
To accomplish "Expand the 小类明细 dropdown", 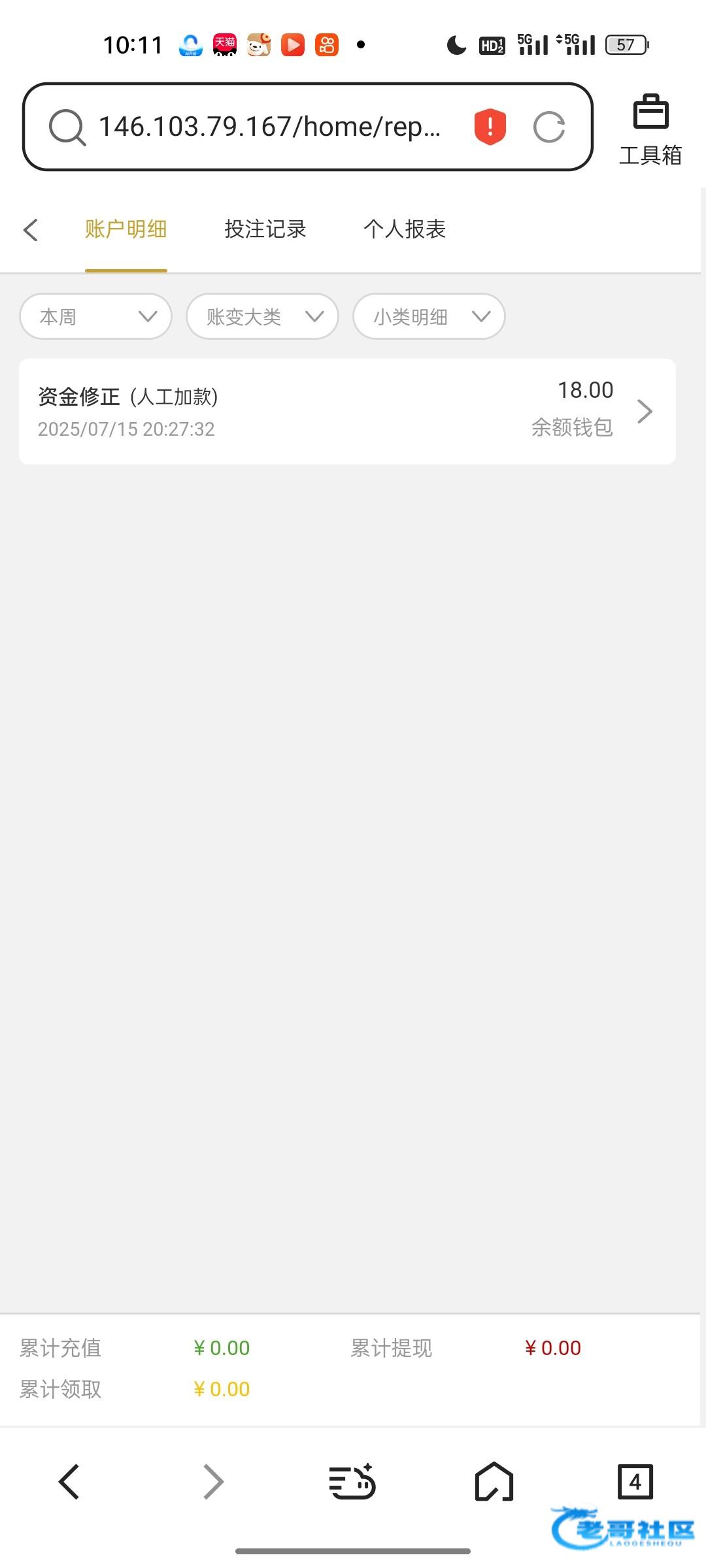I will pyautogui.click(x=429, y=316).
